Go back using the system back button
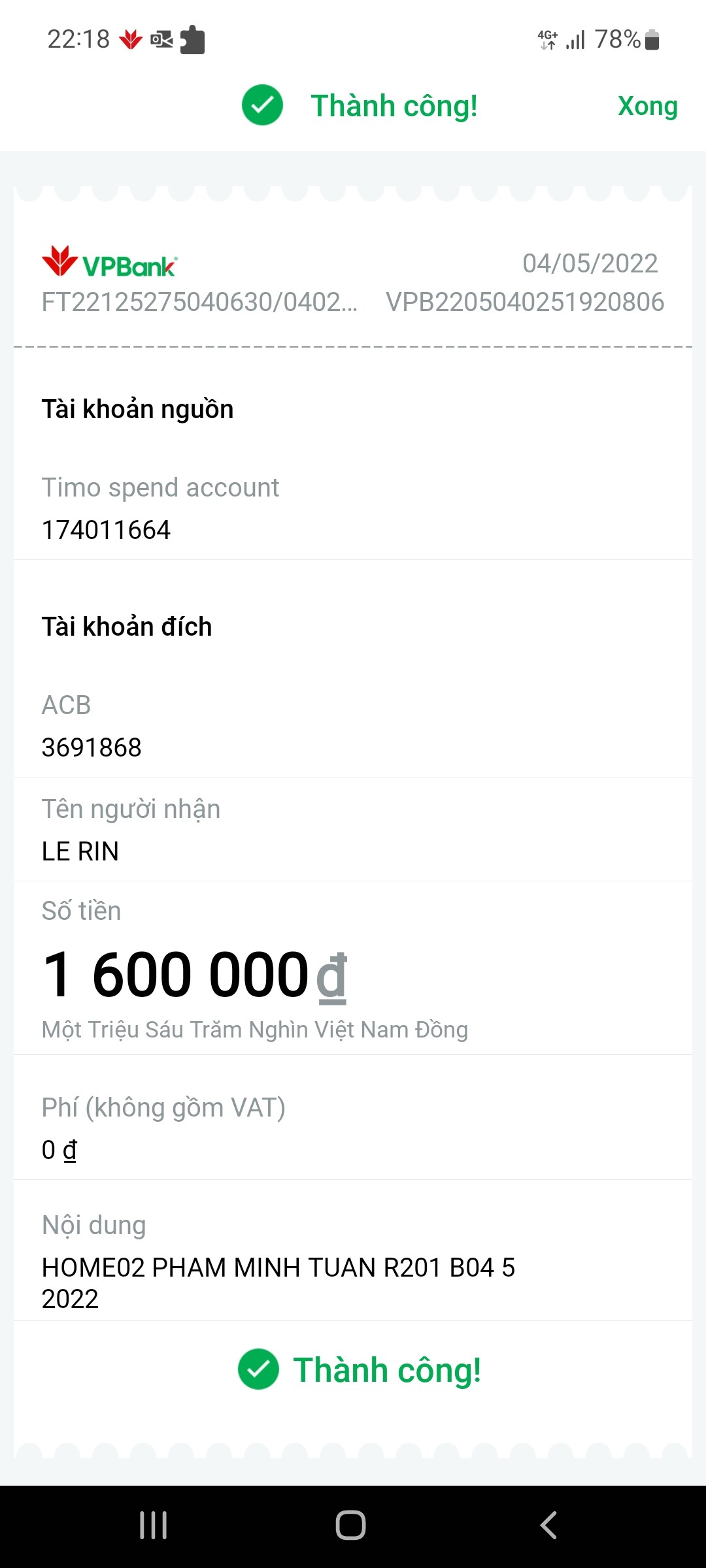This screenshot has width=706, height=1568. pos(548,1526)
